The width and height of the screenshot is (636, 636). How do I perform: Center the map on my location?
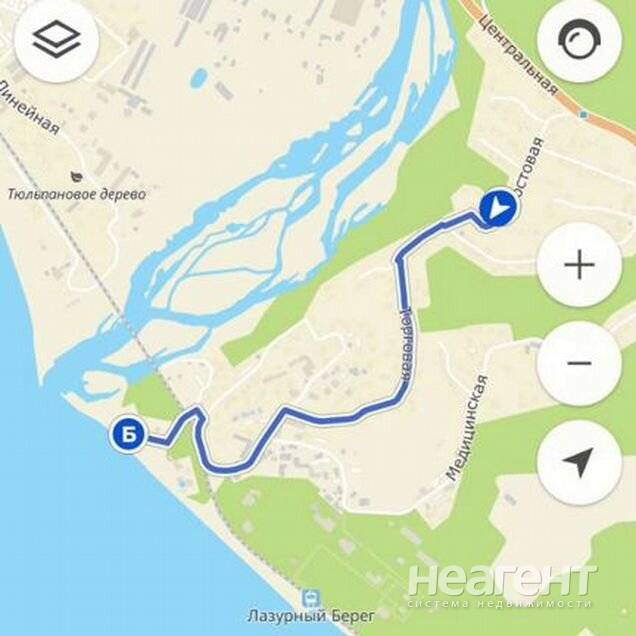[579, 461]
